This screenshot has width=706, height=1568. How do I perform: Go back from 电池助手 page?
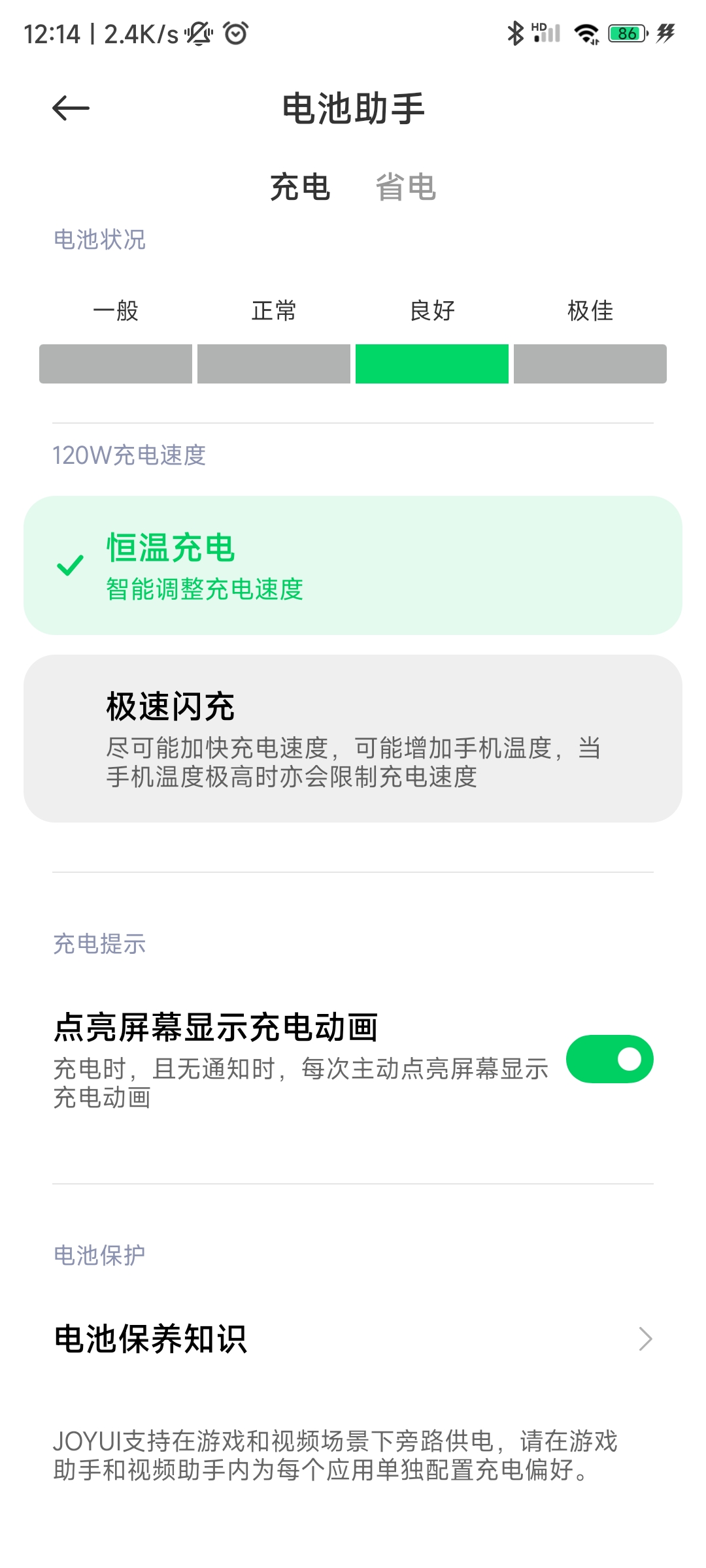(71, 108)
